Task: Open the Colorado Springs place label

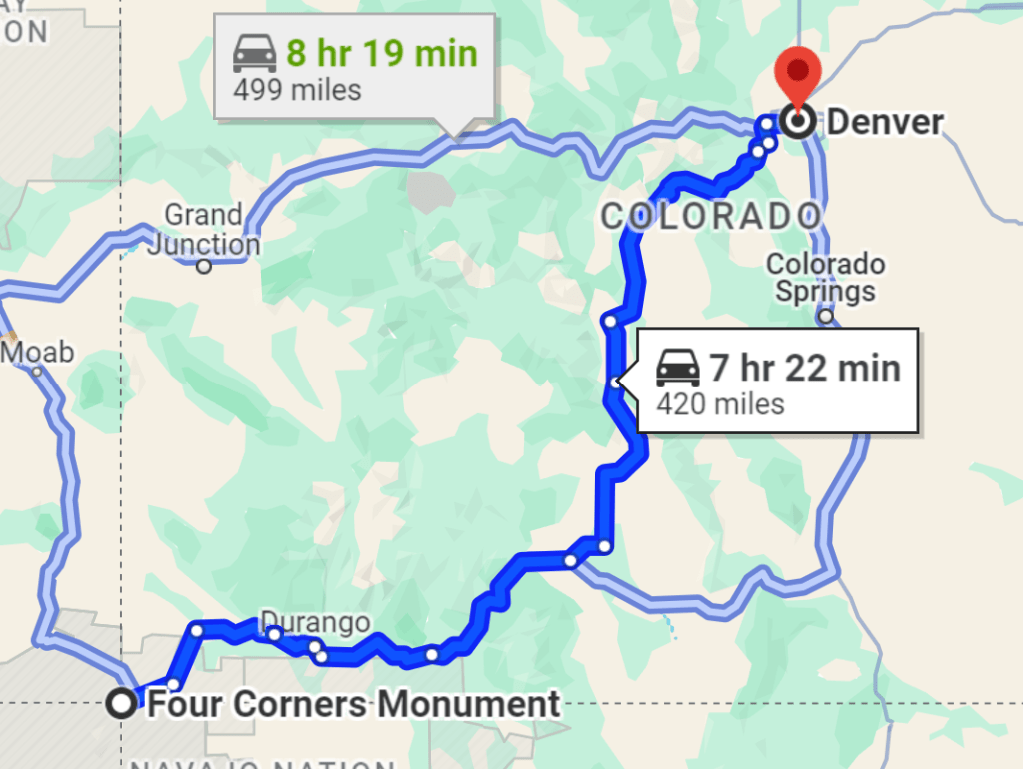Action: [x=825, y=278]
